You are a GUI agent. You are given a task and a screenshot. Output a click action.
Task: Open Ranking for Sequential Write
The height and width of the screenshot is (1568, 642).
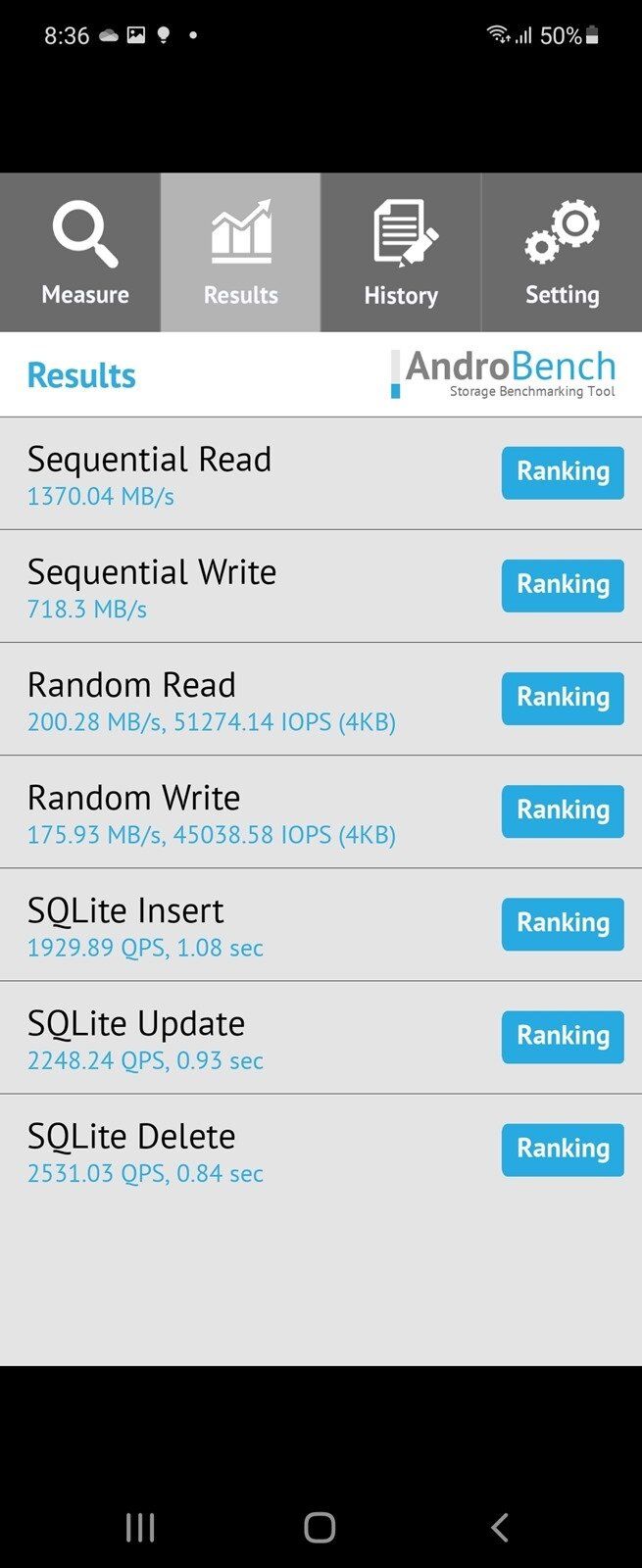563,585
